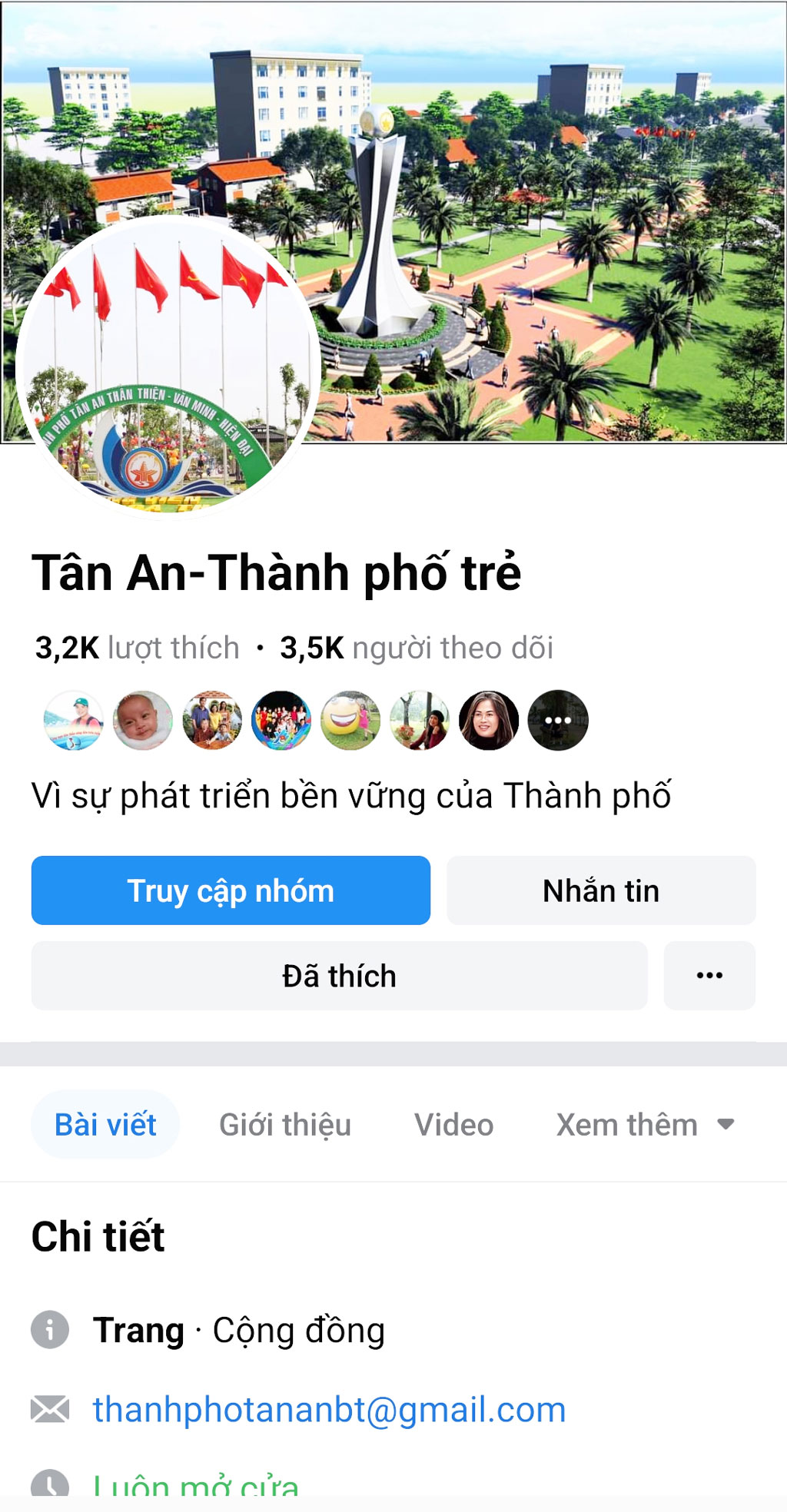Open the Video tab
Image resolution: width=787 pixels, height=1512 pixels.
pyautogui.click(x=453, y=1125)
